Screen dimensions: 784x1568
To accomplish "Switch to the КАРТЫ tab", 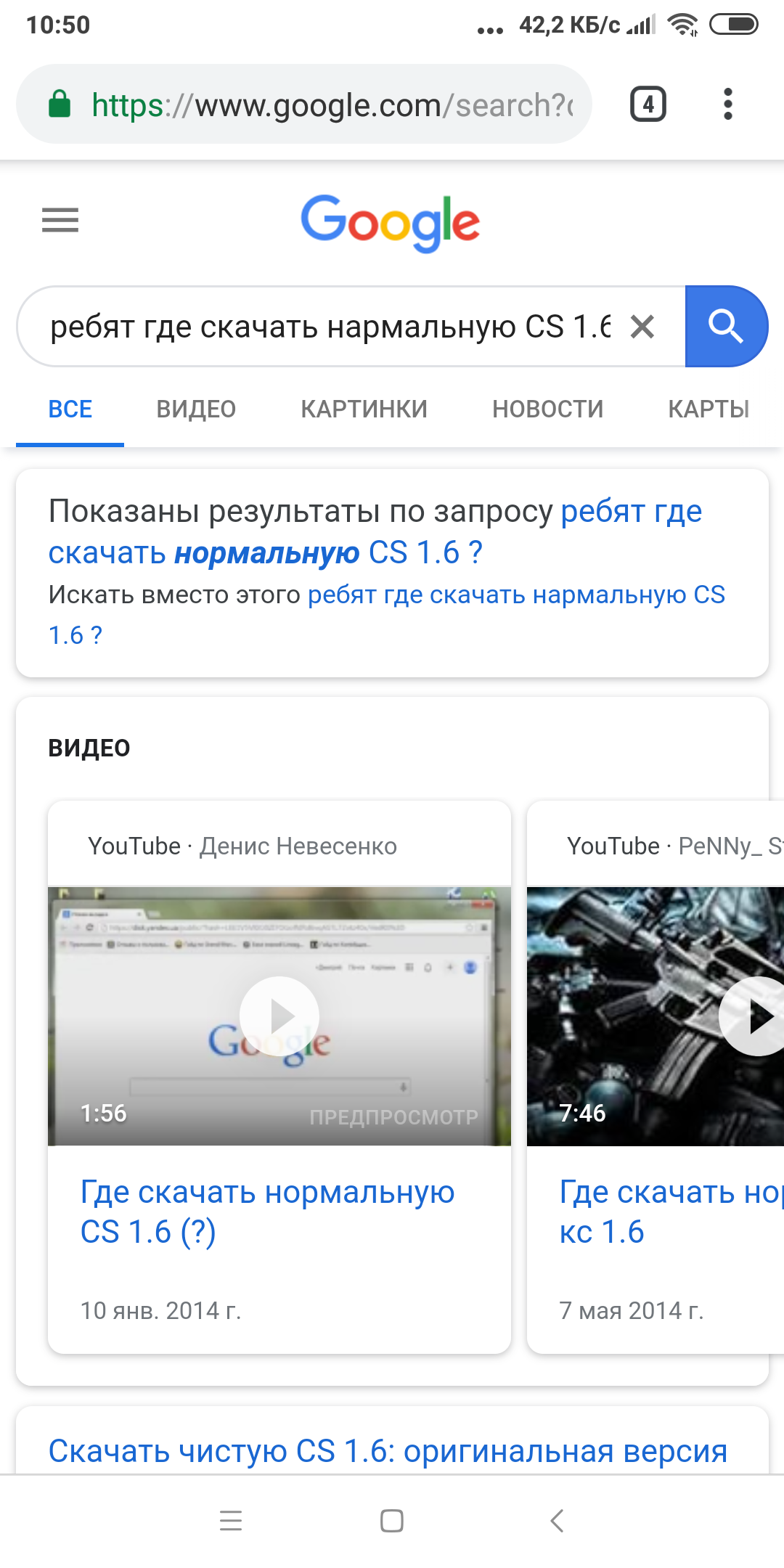I will pos(708,409).
